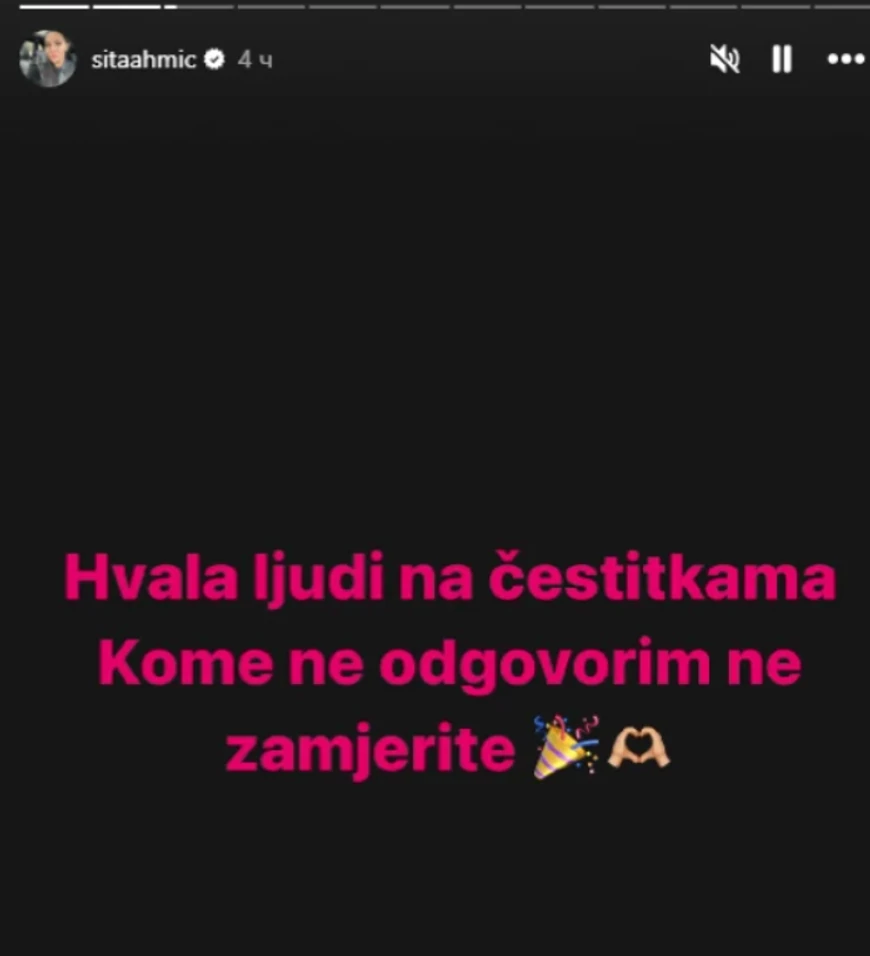
Task: Unmute the story sound
Action: pos(724,59)
